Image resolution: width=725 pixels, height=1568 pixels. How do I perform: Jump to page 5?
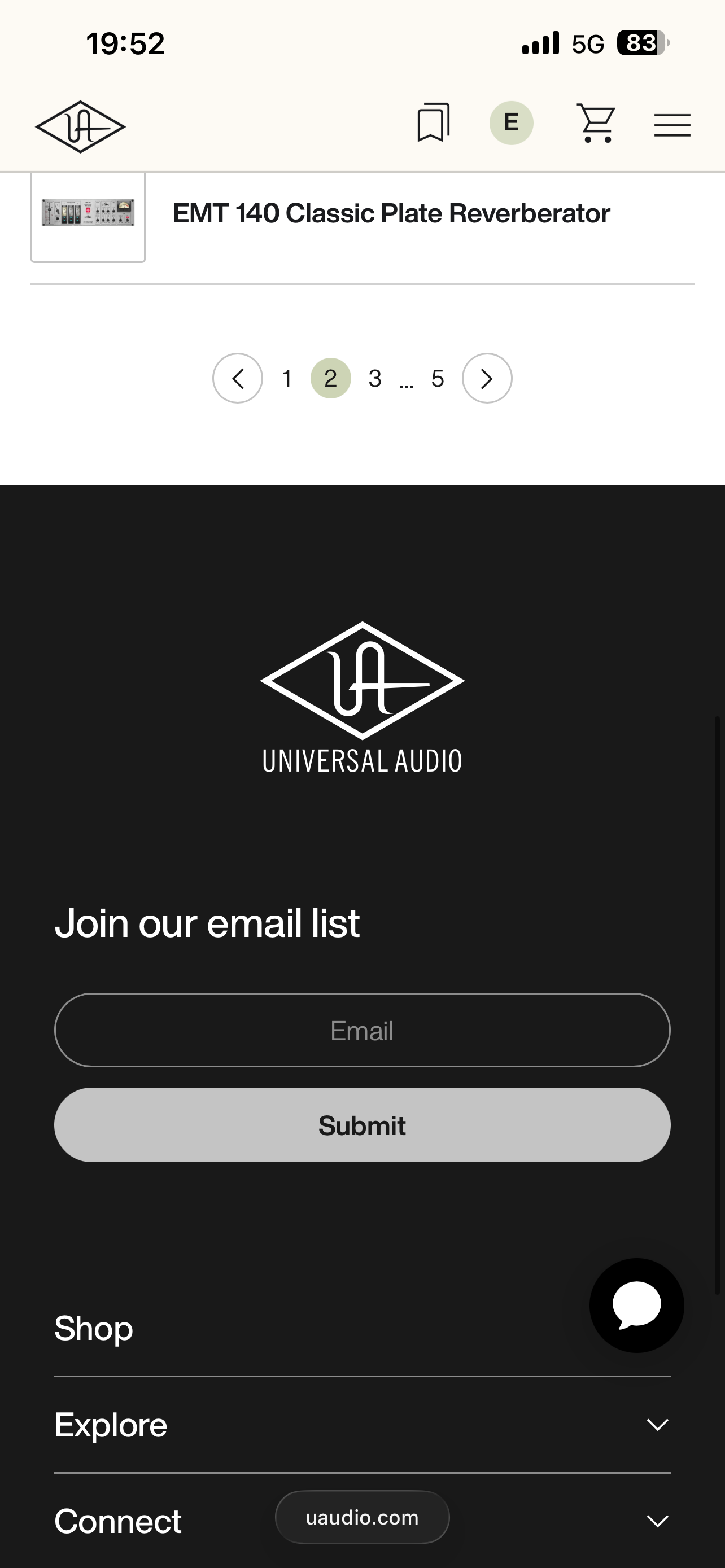pos(437,379)
